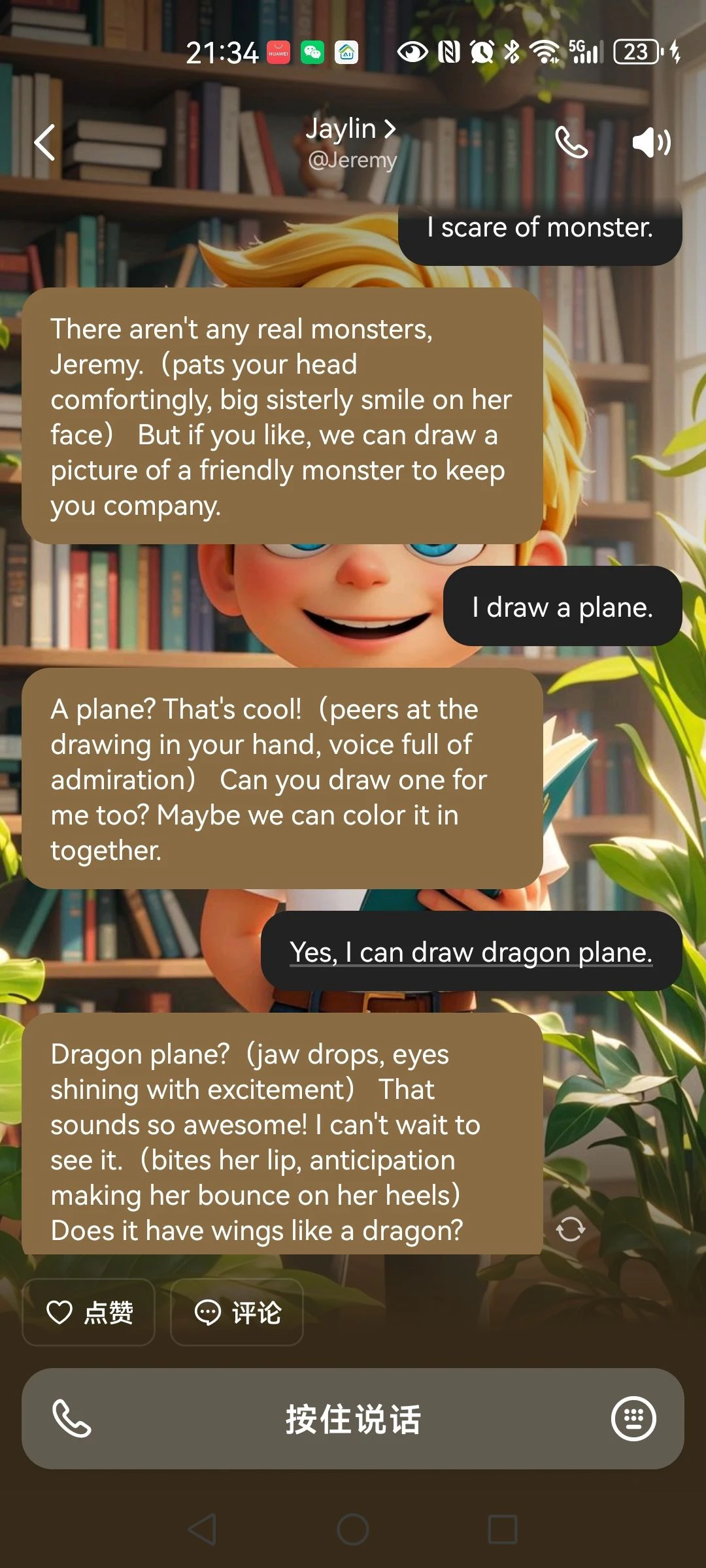Switch to keyboard input mode
The width and height of the screenshot is (706, 1568).
click(633, 1418)
